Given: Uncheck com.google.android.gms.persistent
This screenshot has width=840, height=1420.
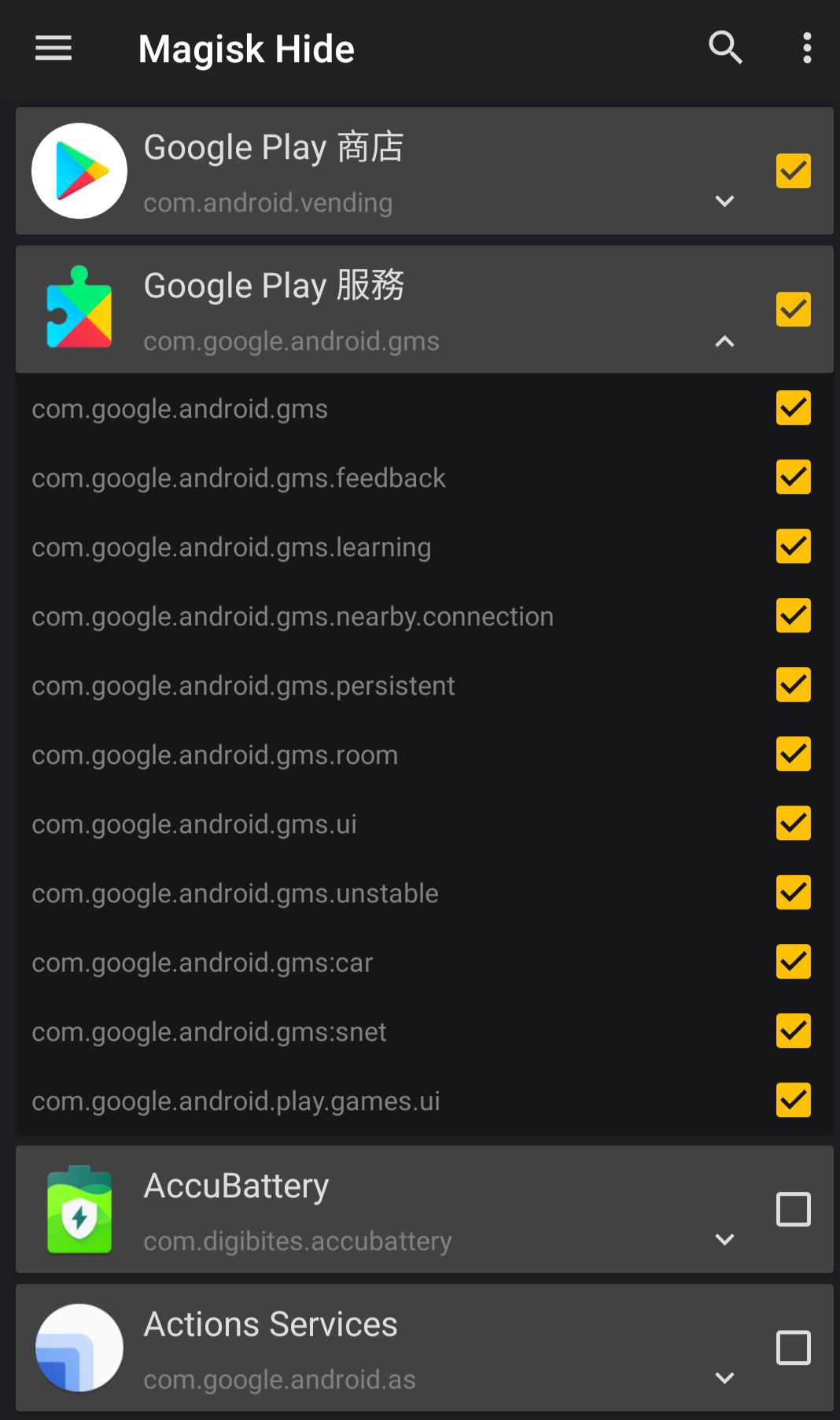Looking at the screenshot, I should (793, 684).
